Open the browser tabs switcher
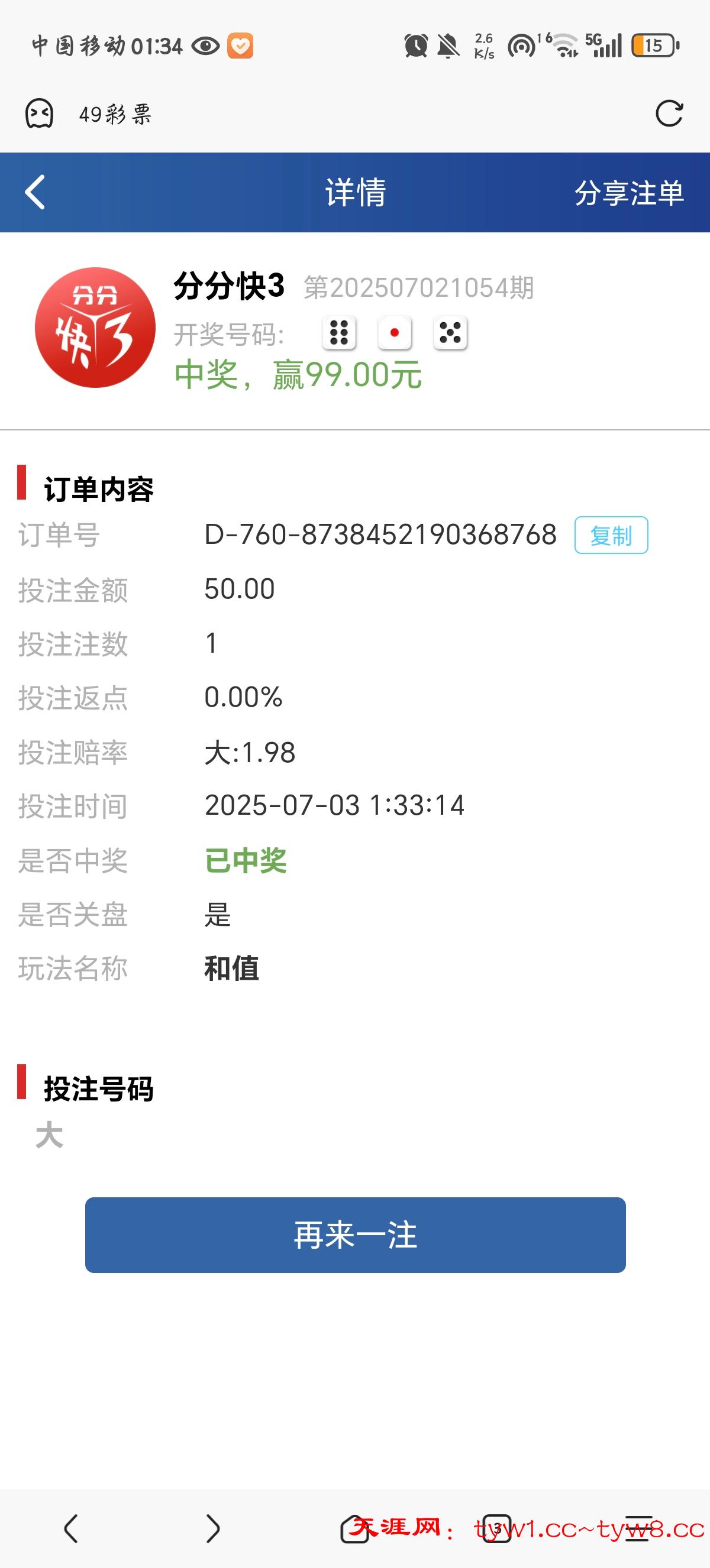The width and height of the screenshot is (710, 1568). tap(497, 1528)
